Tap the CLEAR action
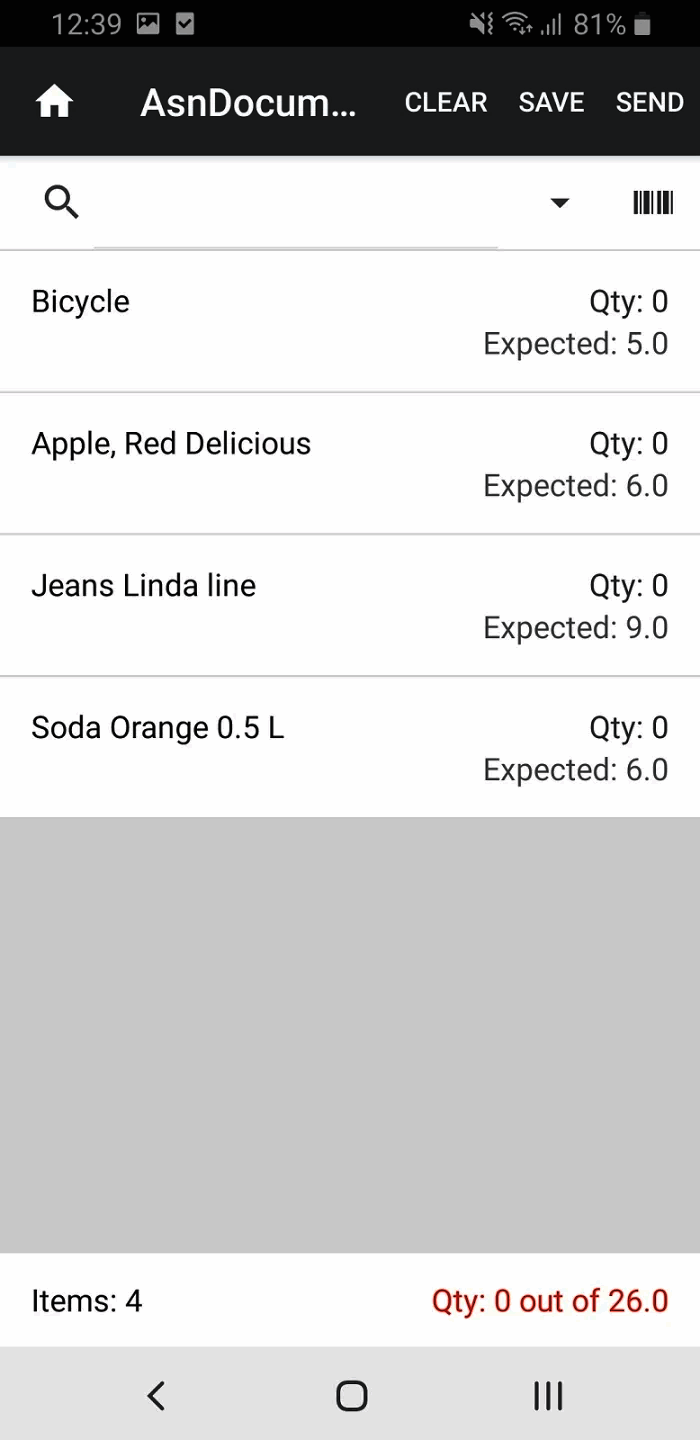Screen dimensions: 700x1440 point(446,102)
